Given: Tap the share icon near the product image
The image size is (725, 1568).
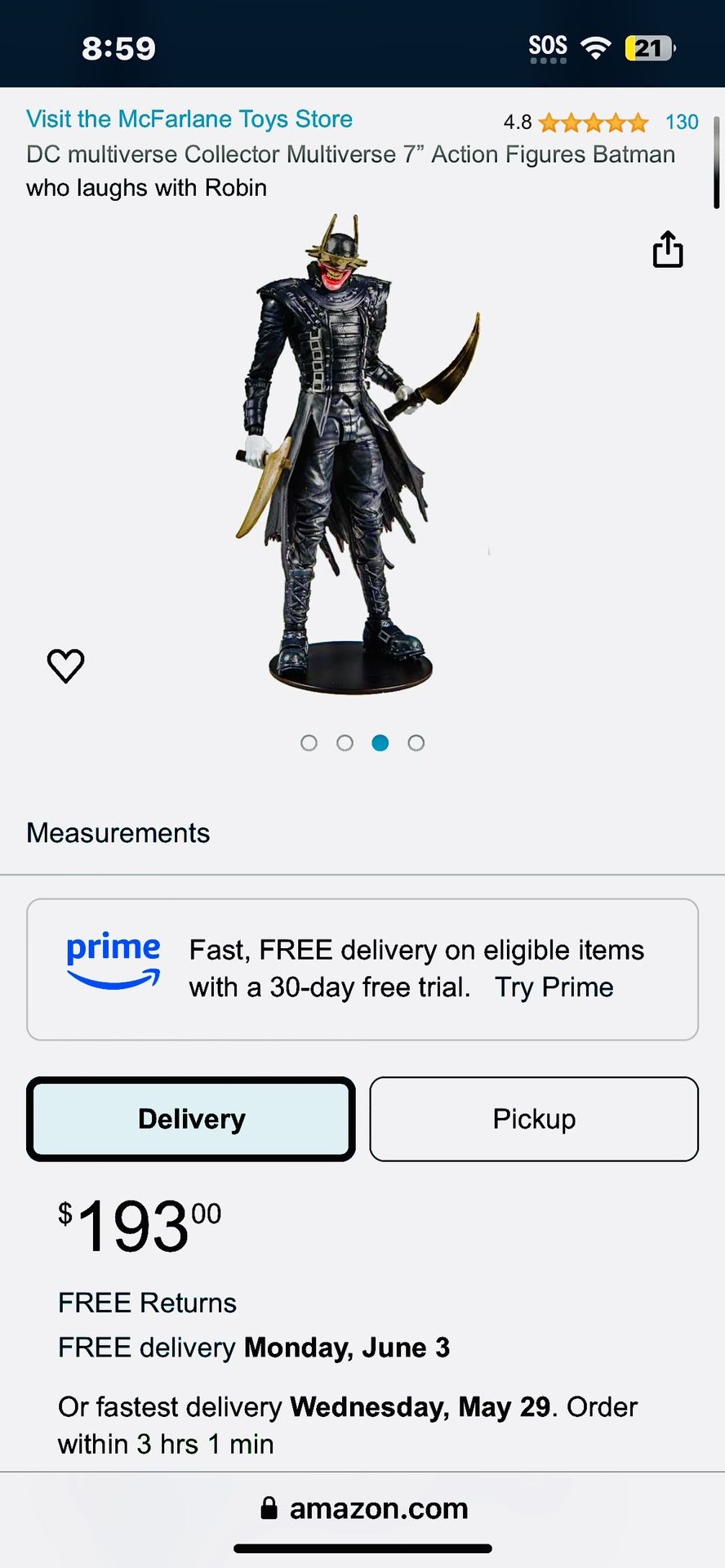Looking at the screenshot, I should pyautogui.click(x=669, y=250).
